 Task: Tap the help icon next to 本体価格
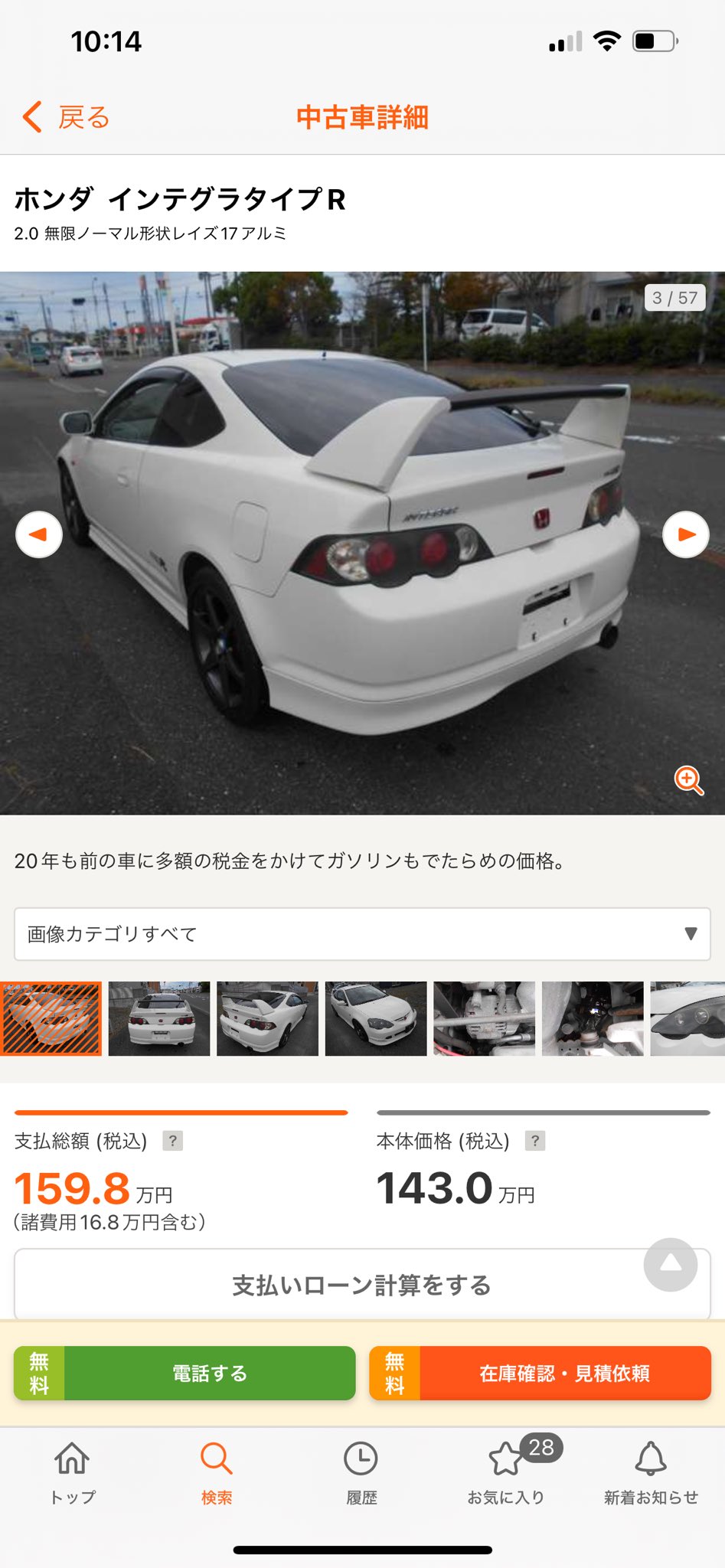tap(535, 1141)
